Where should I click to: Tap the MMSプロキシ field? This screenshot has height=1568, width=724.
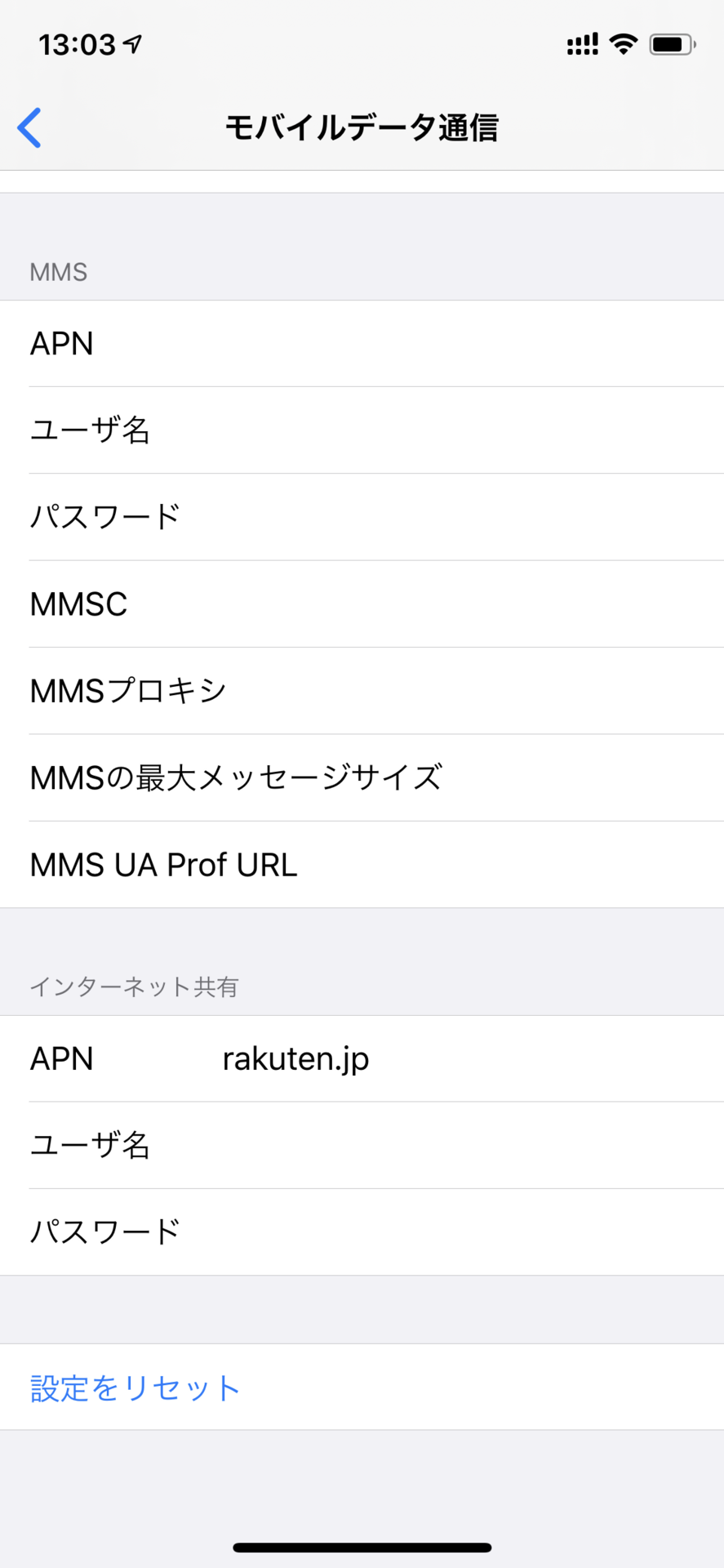(362, 690)
